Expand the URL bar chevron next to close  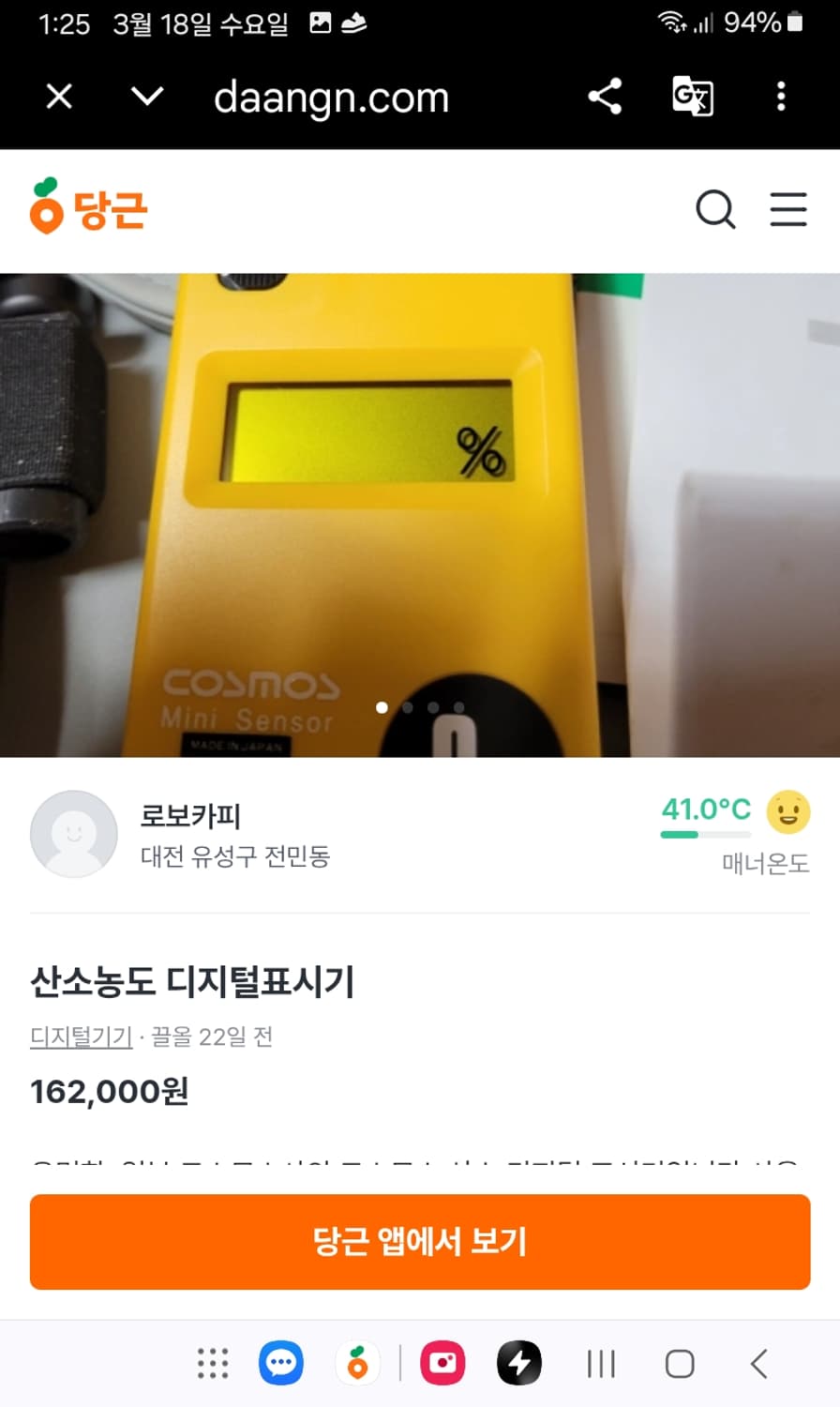(145, 97)
